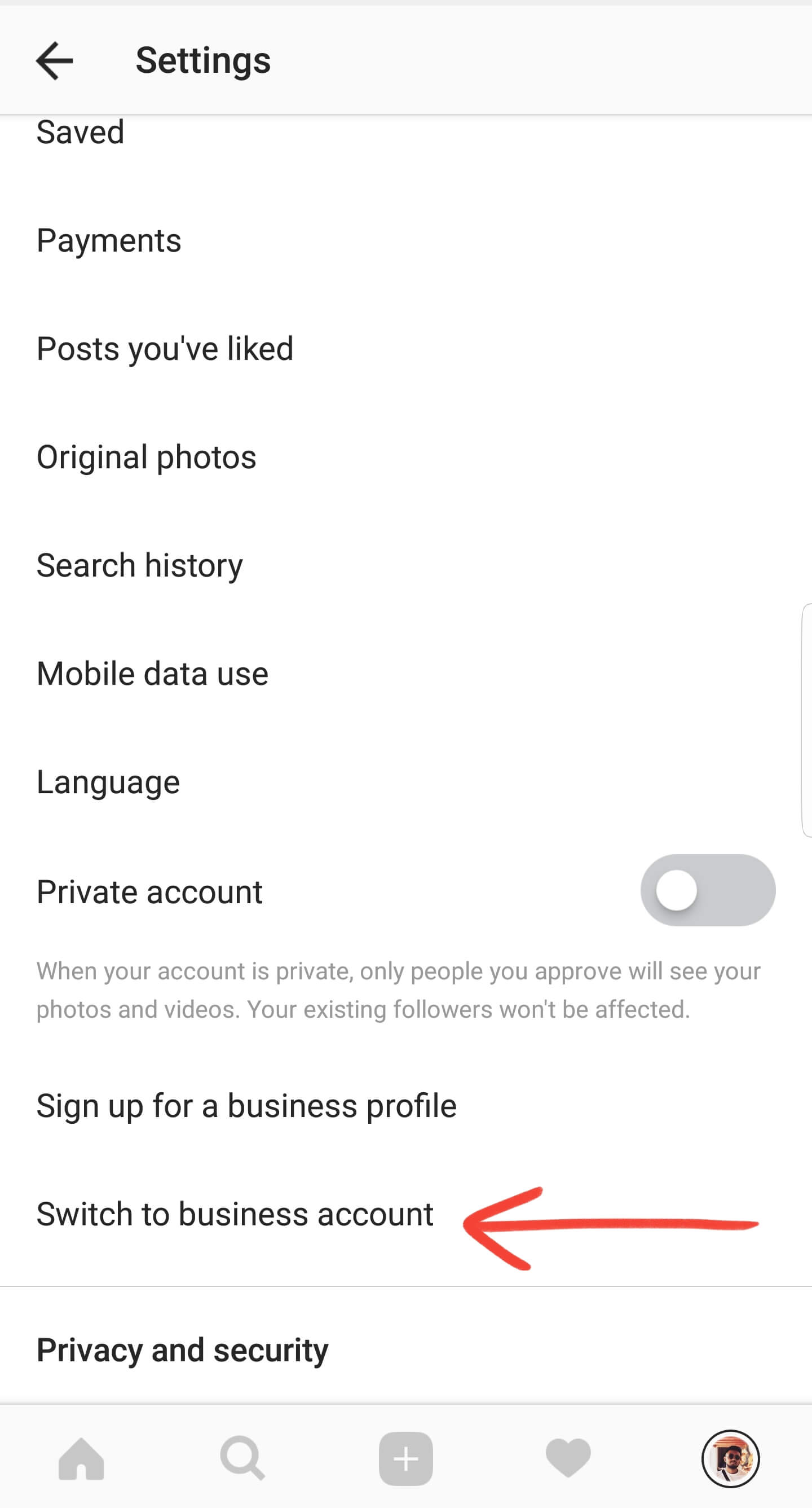View Posts you've liked

[x=165, y=349]
